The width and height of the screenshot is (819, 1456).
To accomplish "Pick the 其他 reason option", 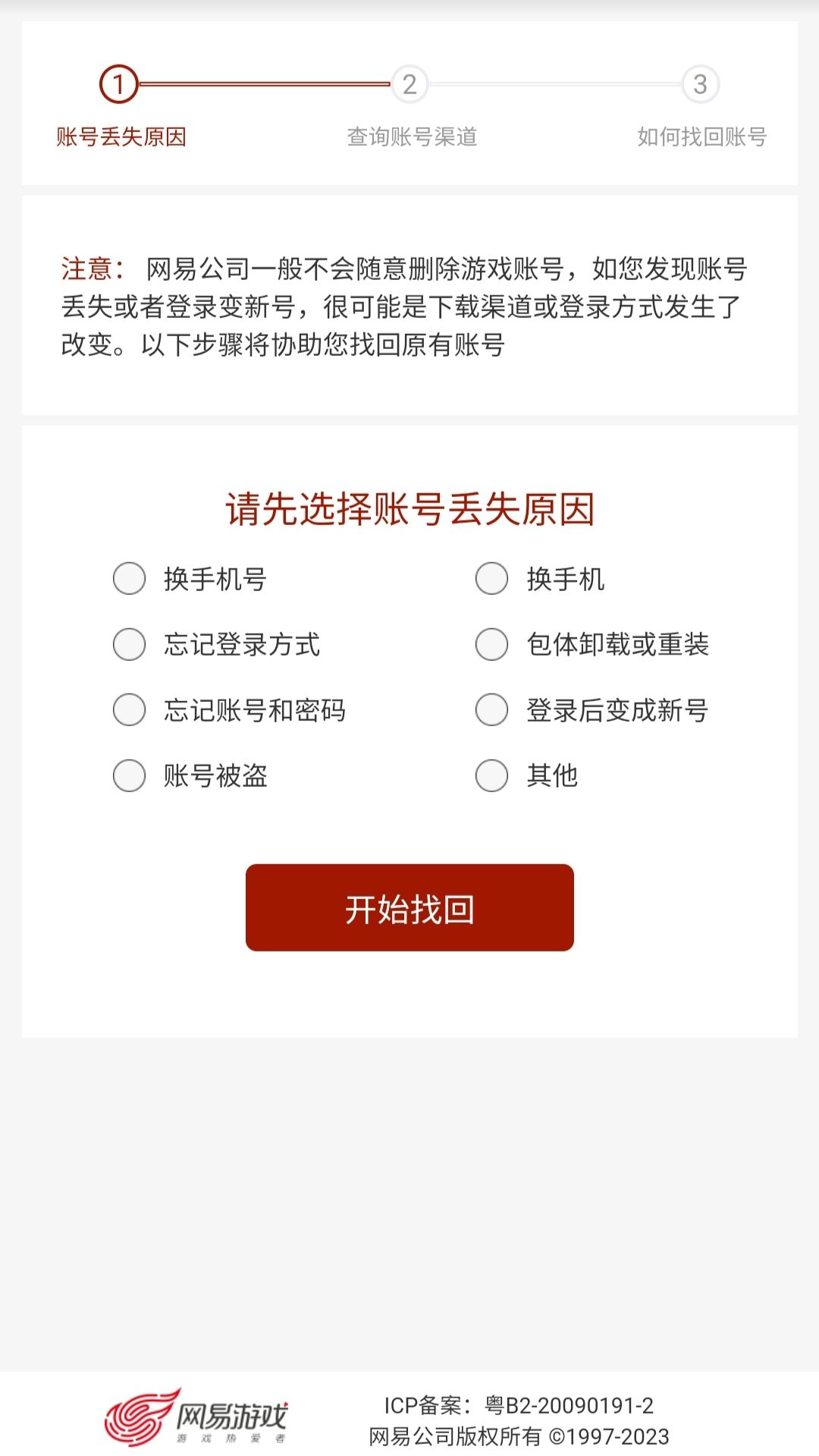I will coord(491,775).
